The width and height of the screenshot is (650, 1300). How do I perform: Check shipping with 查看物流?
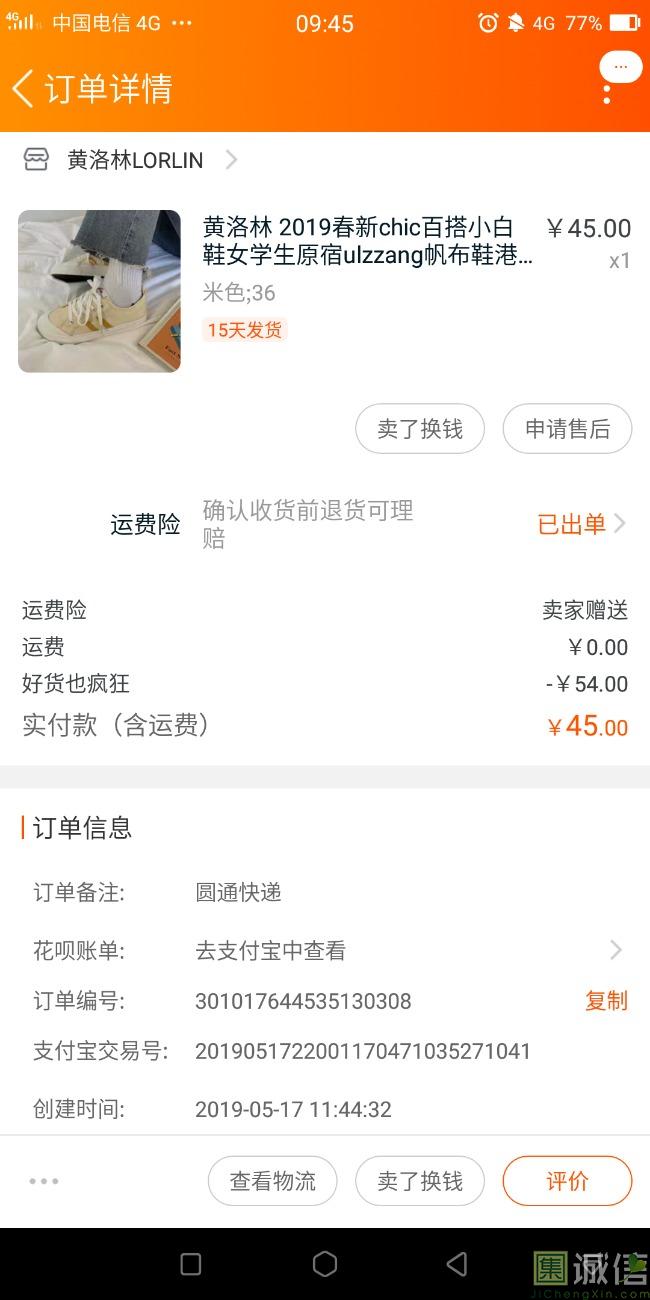pos(272,1181)
